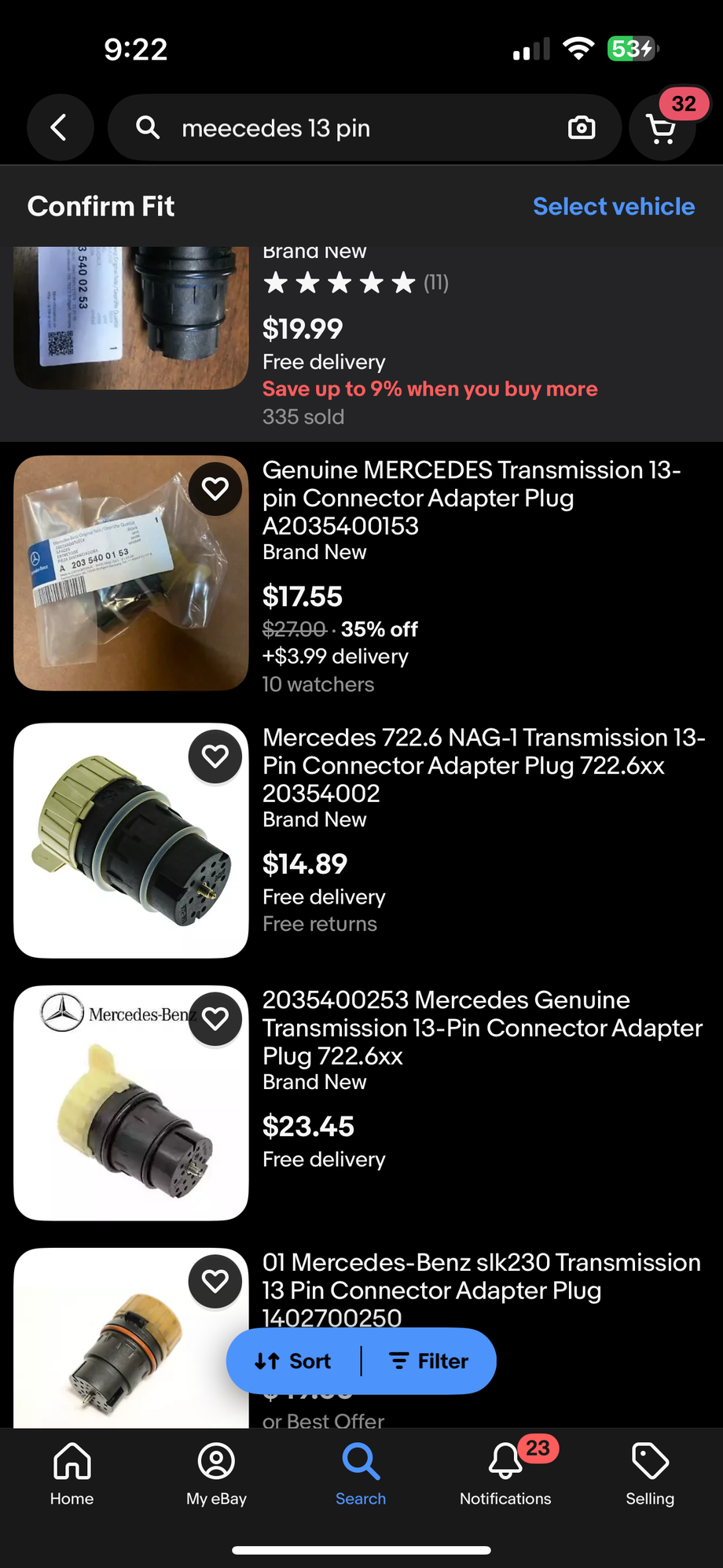Tap Select vehicle link
723x1568 pixels.
[x=613, y=206]
